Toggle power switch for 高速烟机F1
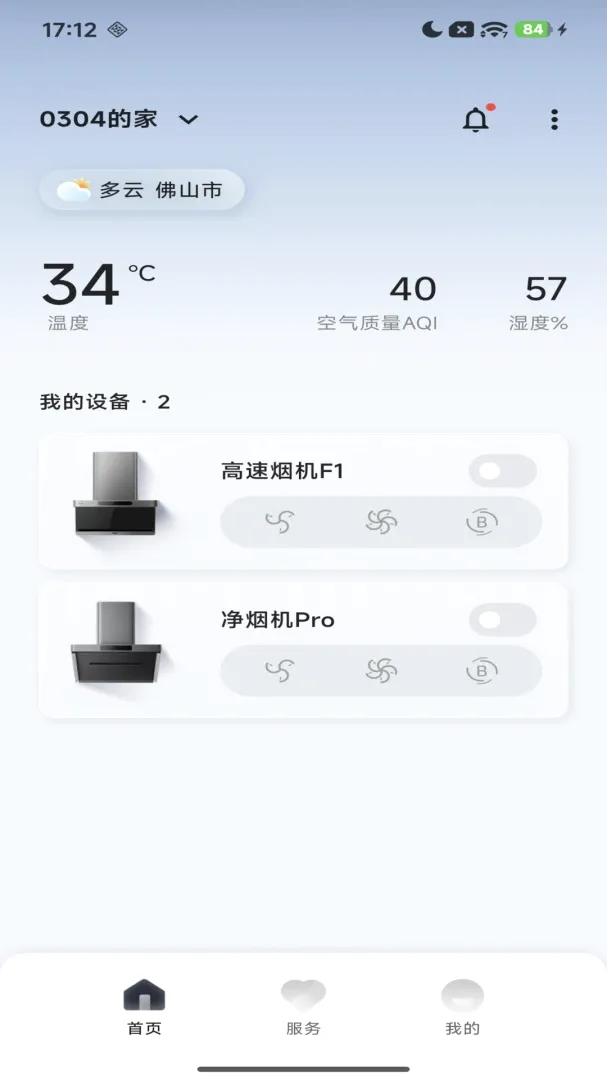Image resolution: width=607 pixels, height=1080 pixels. (503, 471)
